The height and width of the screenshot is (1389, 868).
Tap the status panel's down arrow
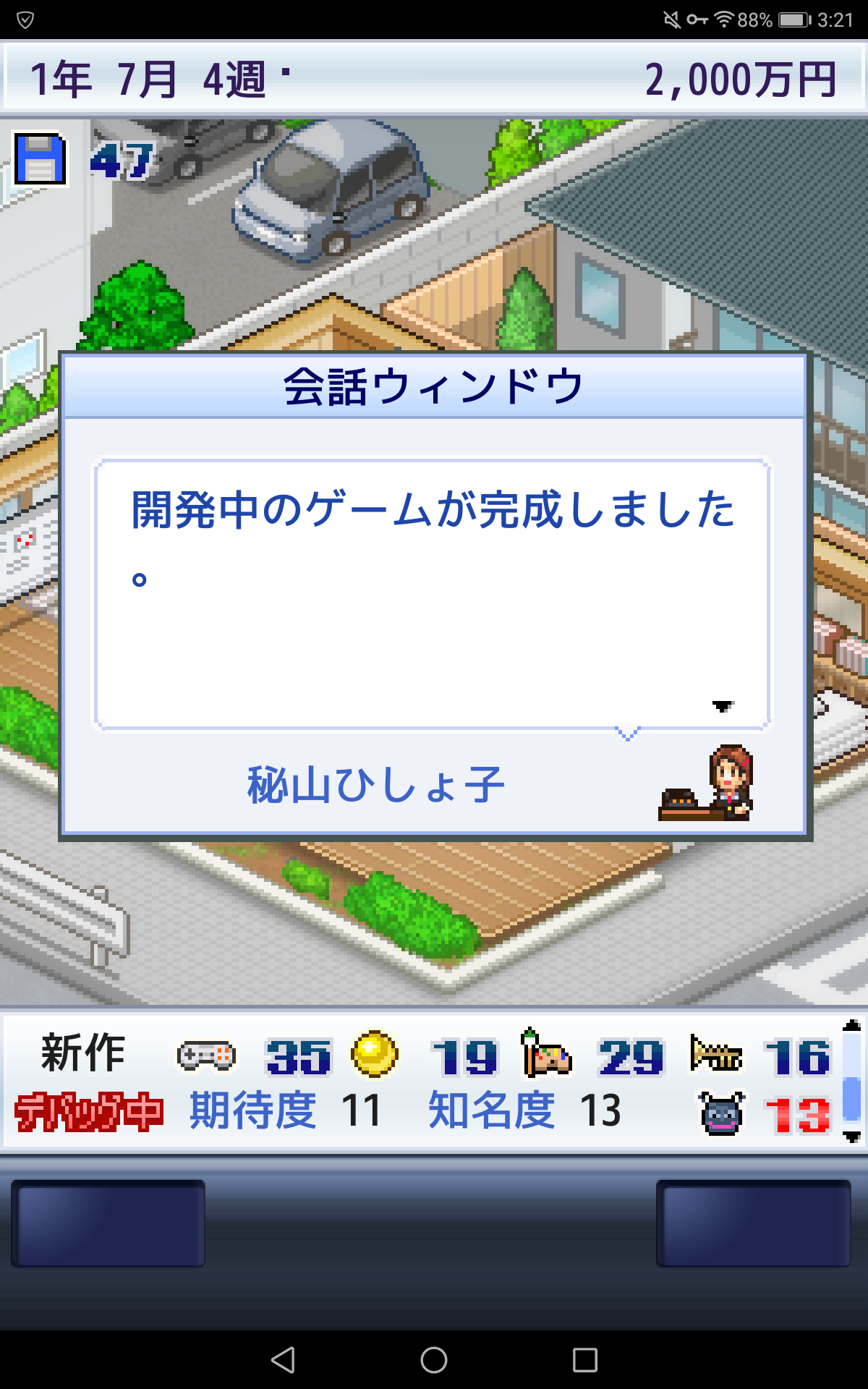(852, 1137)
